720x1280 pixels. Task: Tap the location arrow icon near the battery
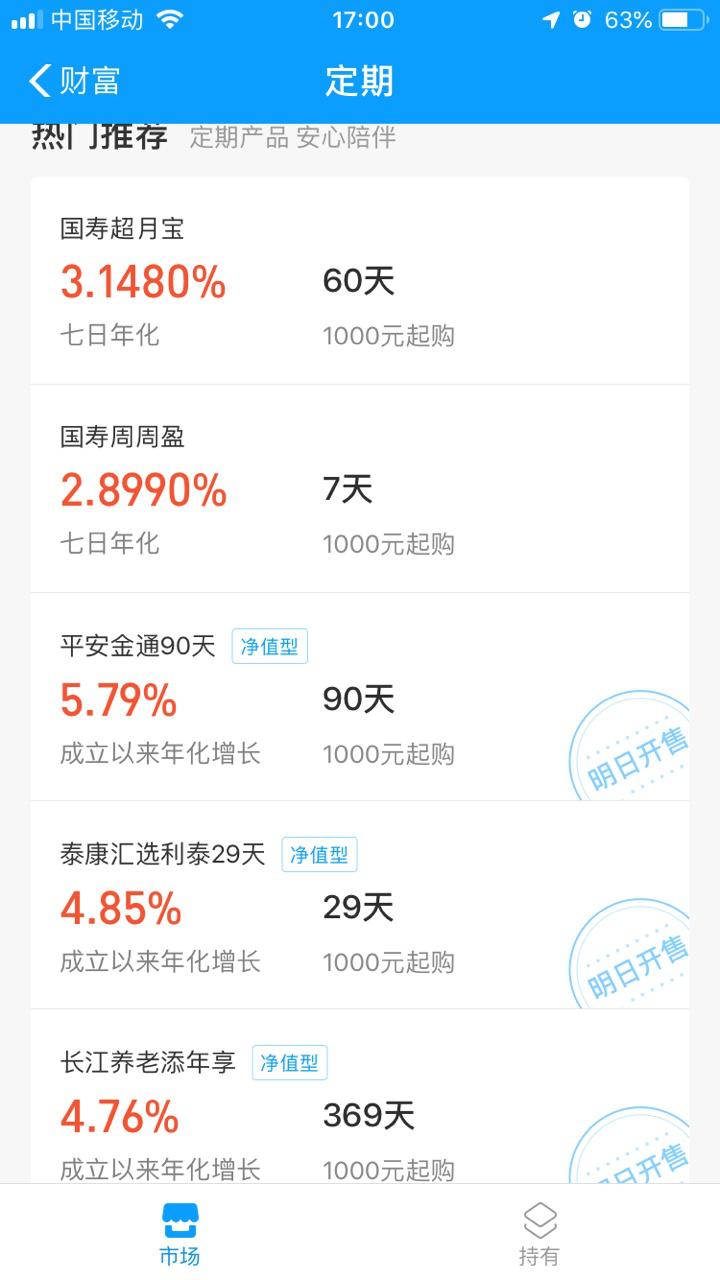(551, 17)
